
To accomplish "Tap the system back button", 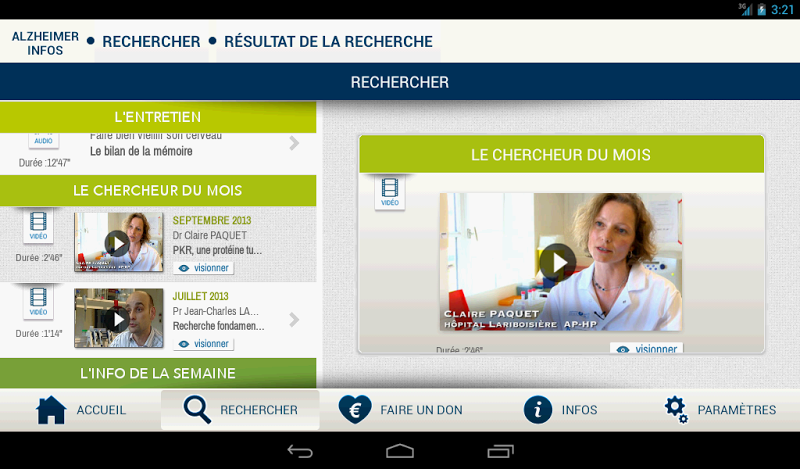I will coord(300,451).
